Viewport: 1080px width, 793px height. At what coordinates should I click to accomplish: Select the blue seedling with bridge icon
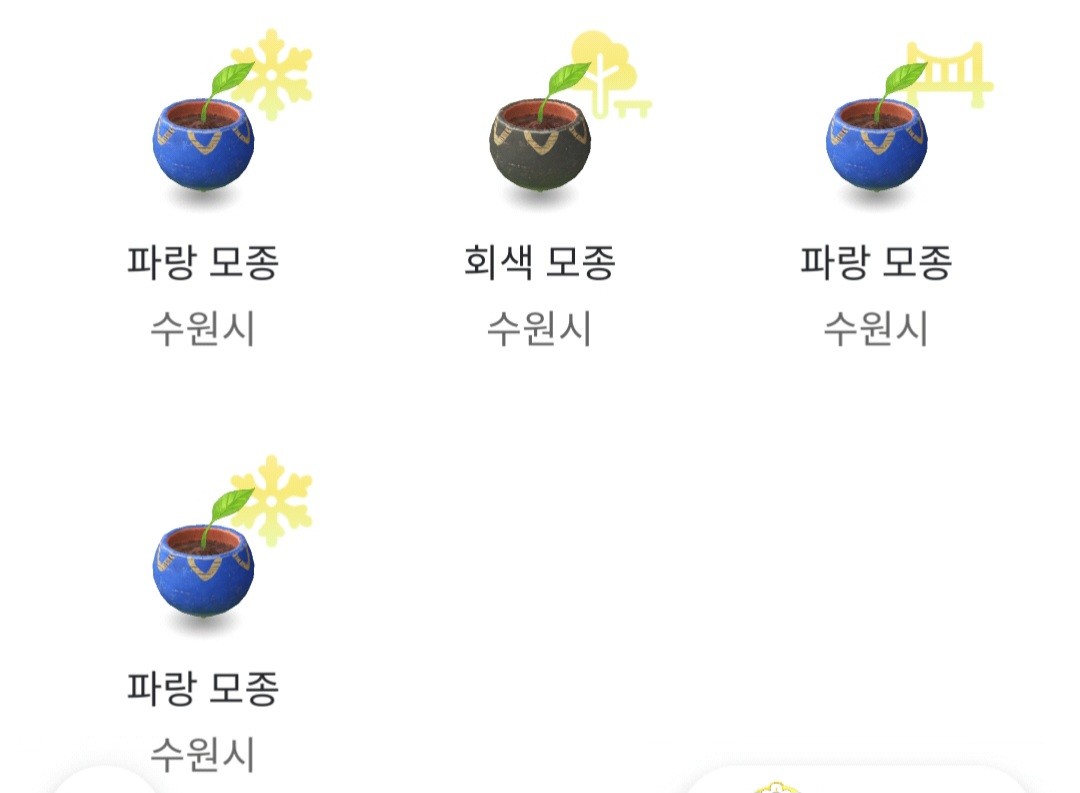click(x=877, y=140)
